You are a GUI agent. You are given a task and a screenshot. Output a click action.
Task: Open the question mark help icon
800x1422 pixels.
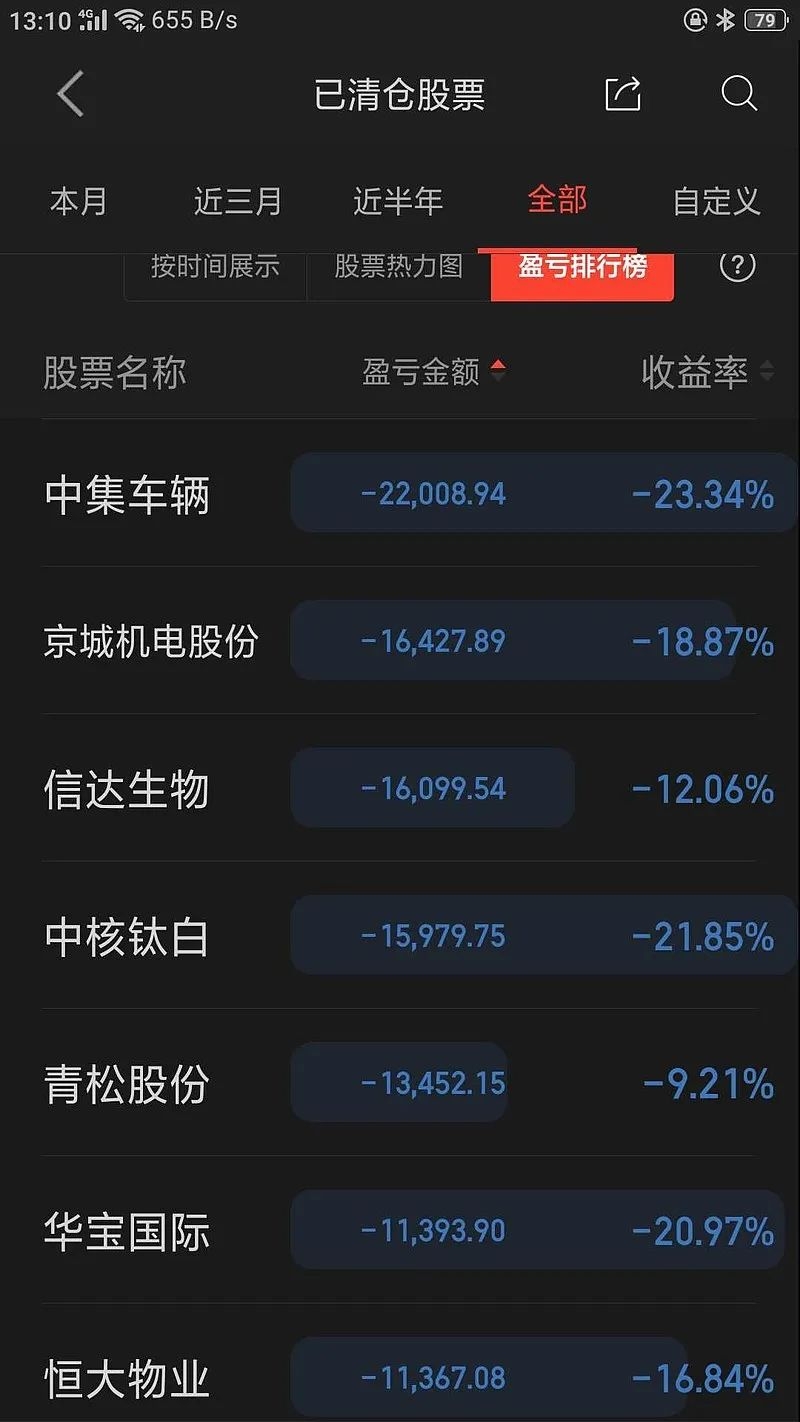click(x=738, y=266)
